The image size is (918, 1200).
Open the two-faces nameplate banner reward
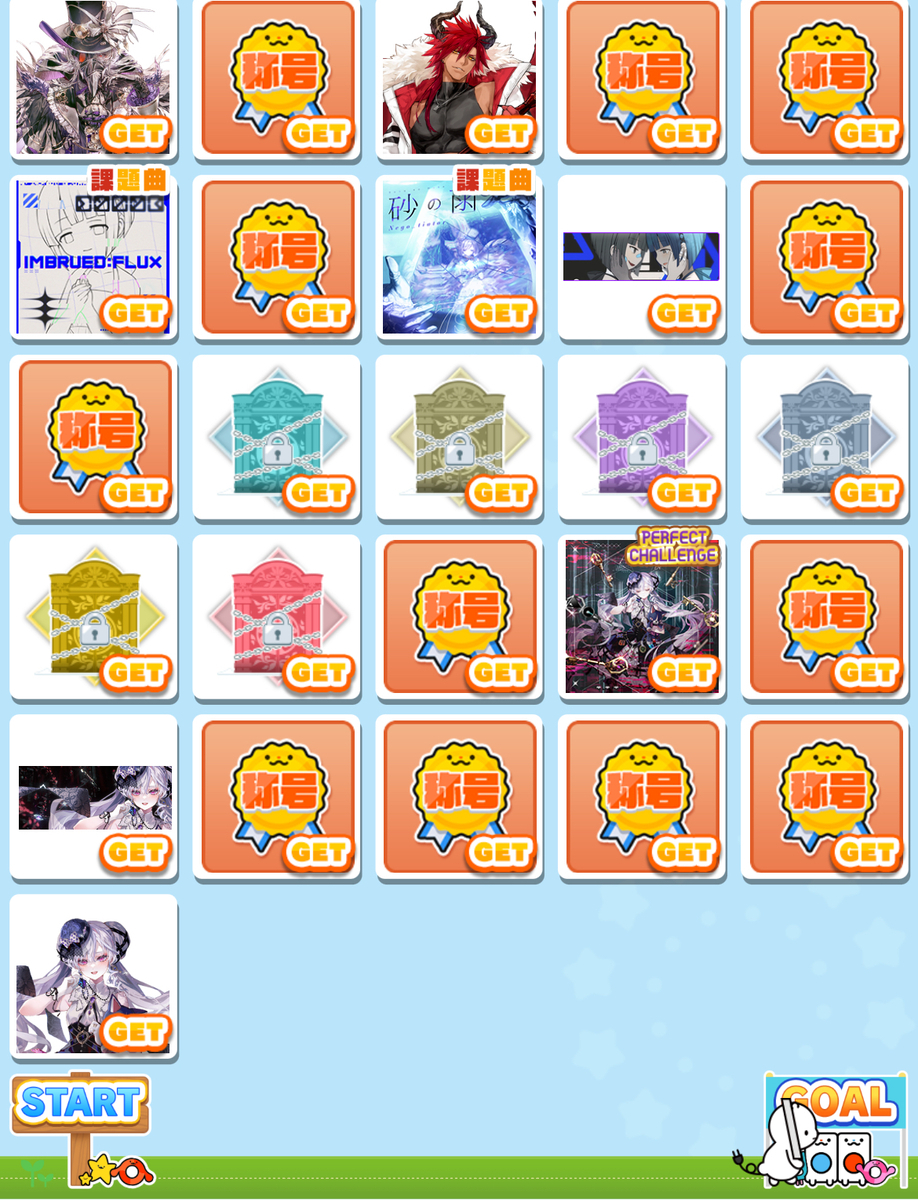[x=642, y=257]
